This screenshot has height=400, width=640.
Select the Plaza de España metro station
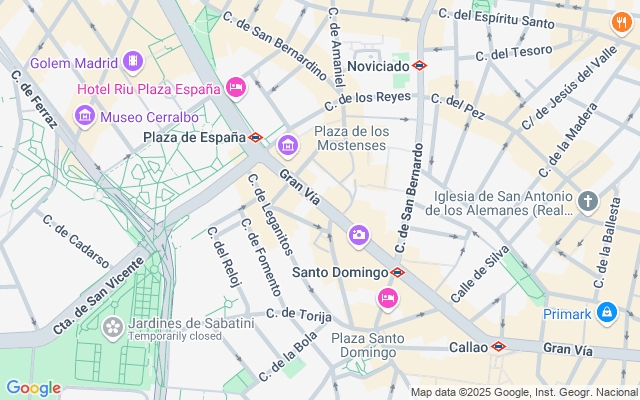[x=256, y=138]
